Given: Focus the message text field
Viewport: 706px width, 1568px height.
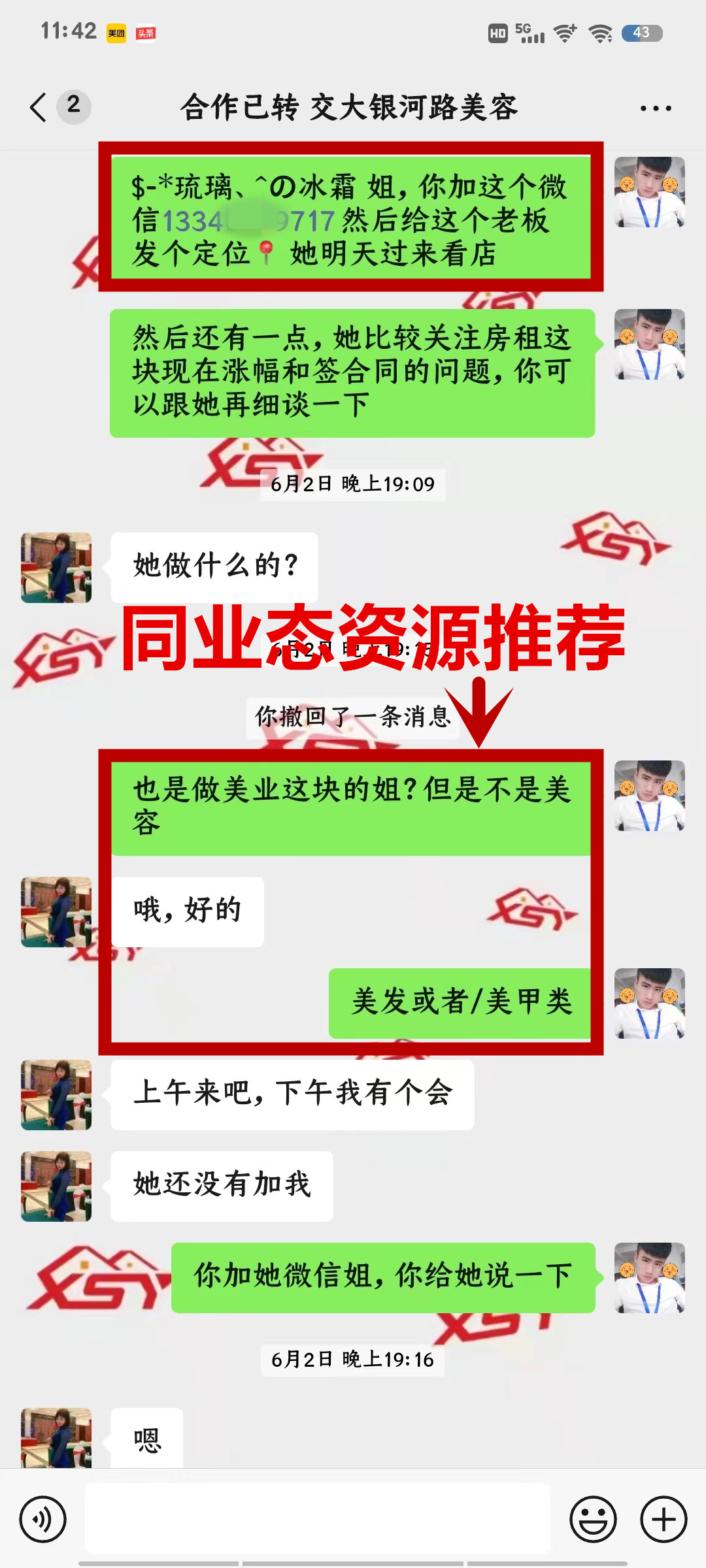Looking at the screenshot, I should click(318, 1518).
